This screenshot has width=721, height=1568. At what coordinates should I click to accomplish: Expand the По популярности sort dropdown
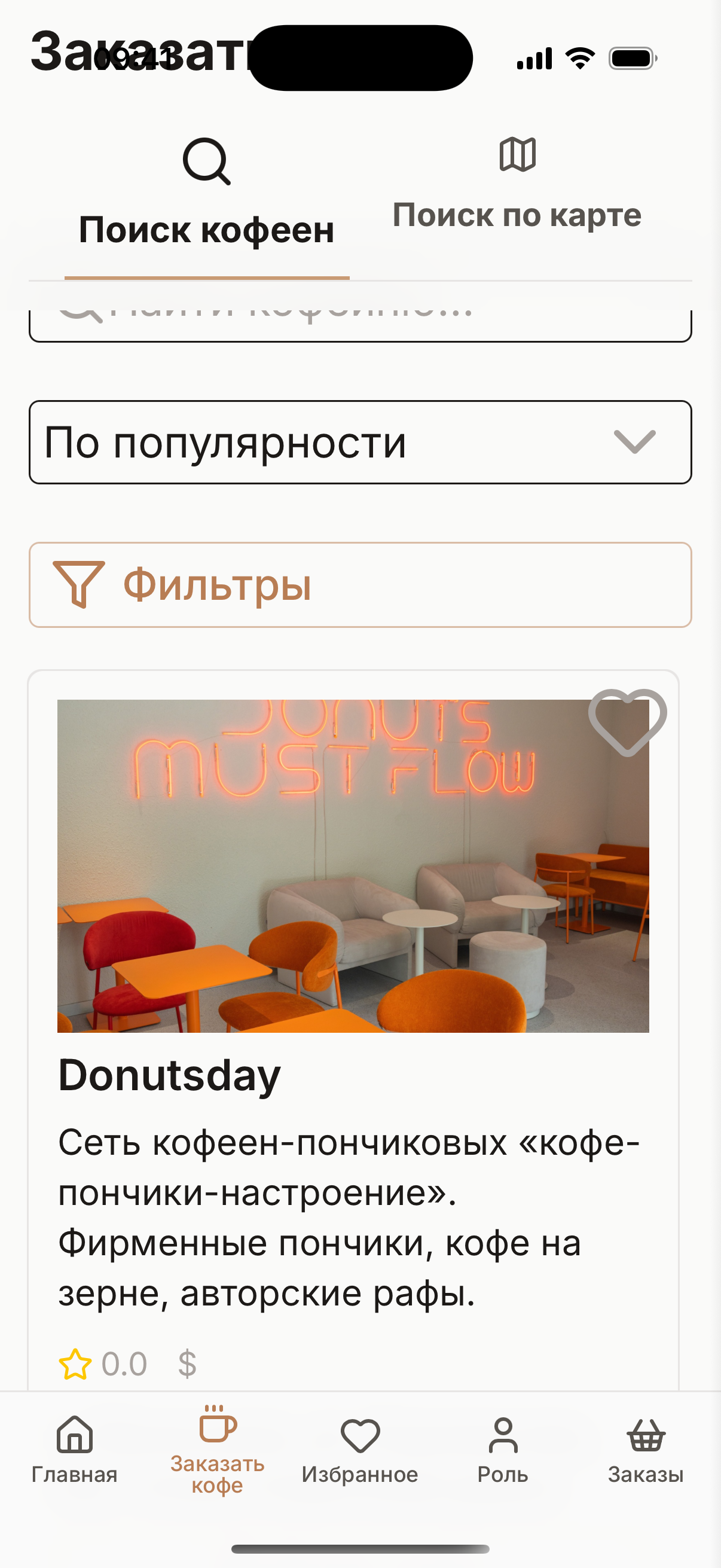point(360,443)
